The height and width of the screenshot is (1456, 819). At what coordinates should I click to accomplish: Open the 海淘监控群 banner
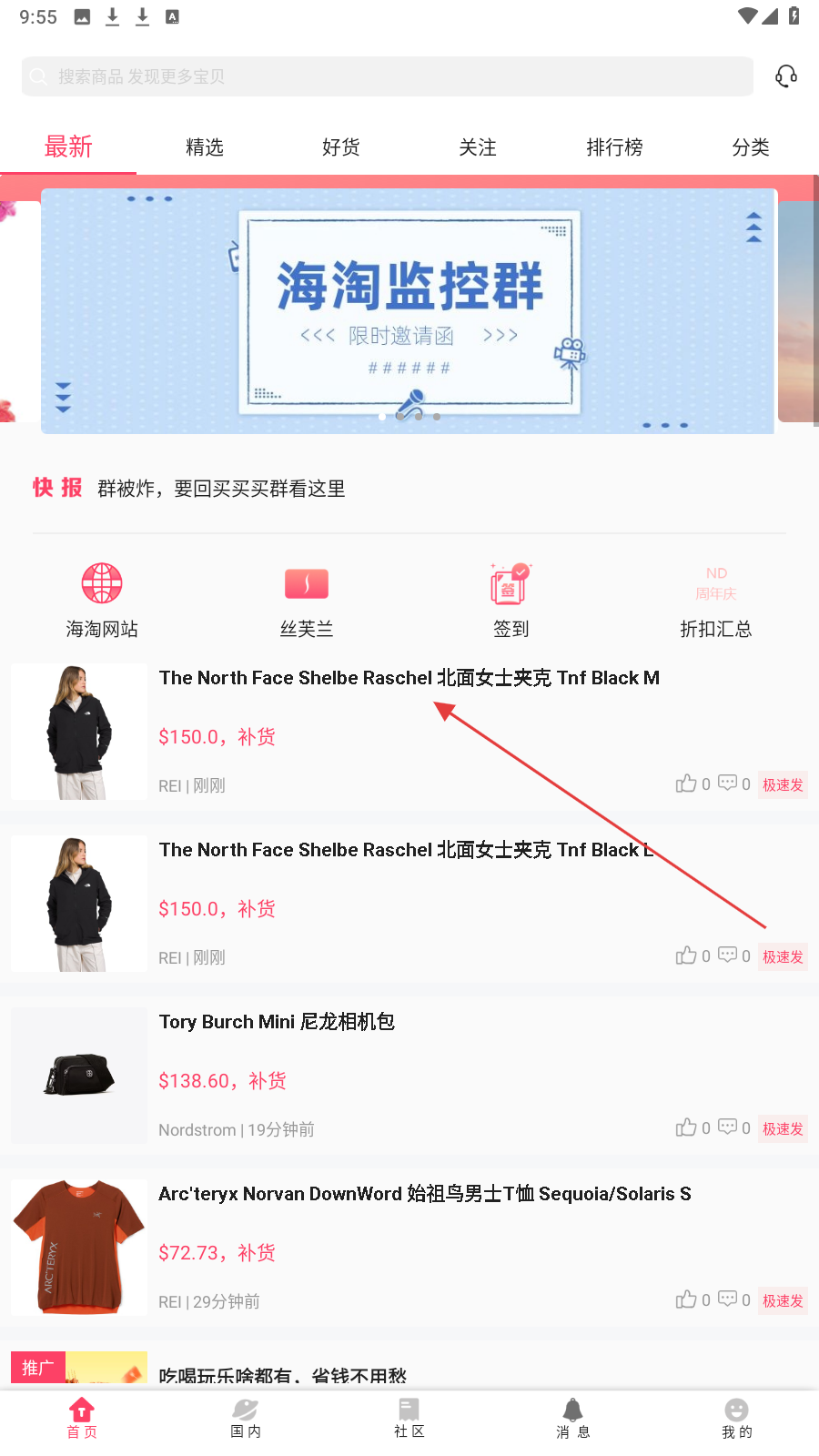tap(409, 311)
